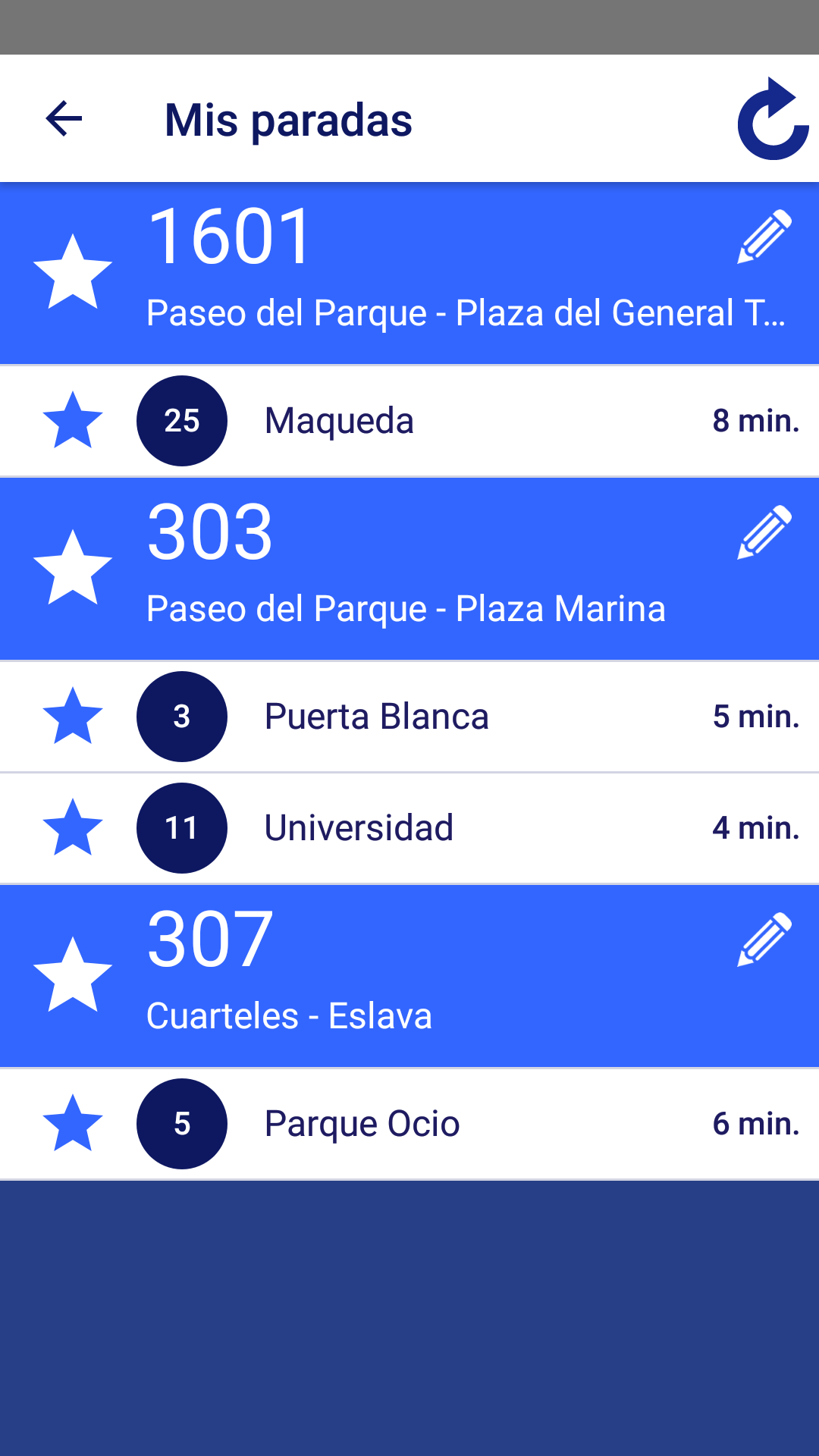The height and width of the screenshot is (1456, 819).
Task: Unfavorite stop 1601 with its star
Action: [73, 272]
